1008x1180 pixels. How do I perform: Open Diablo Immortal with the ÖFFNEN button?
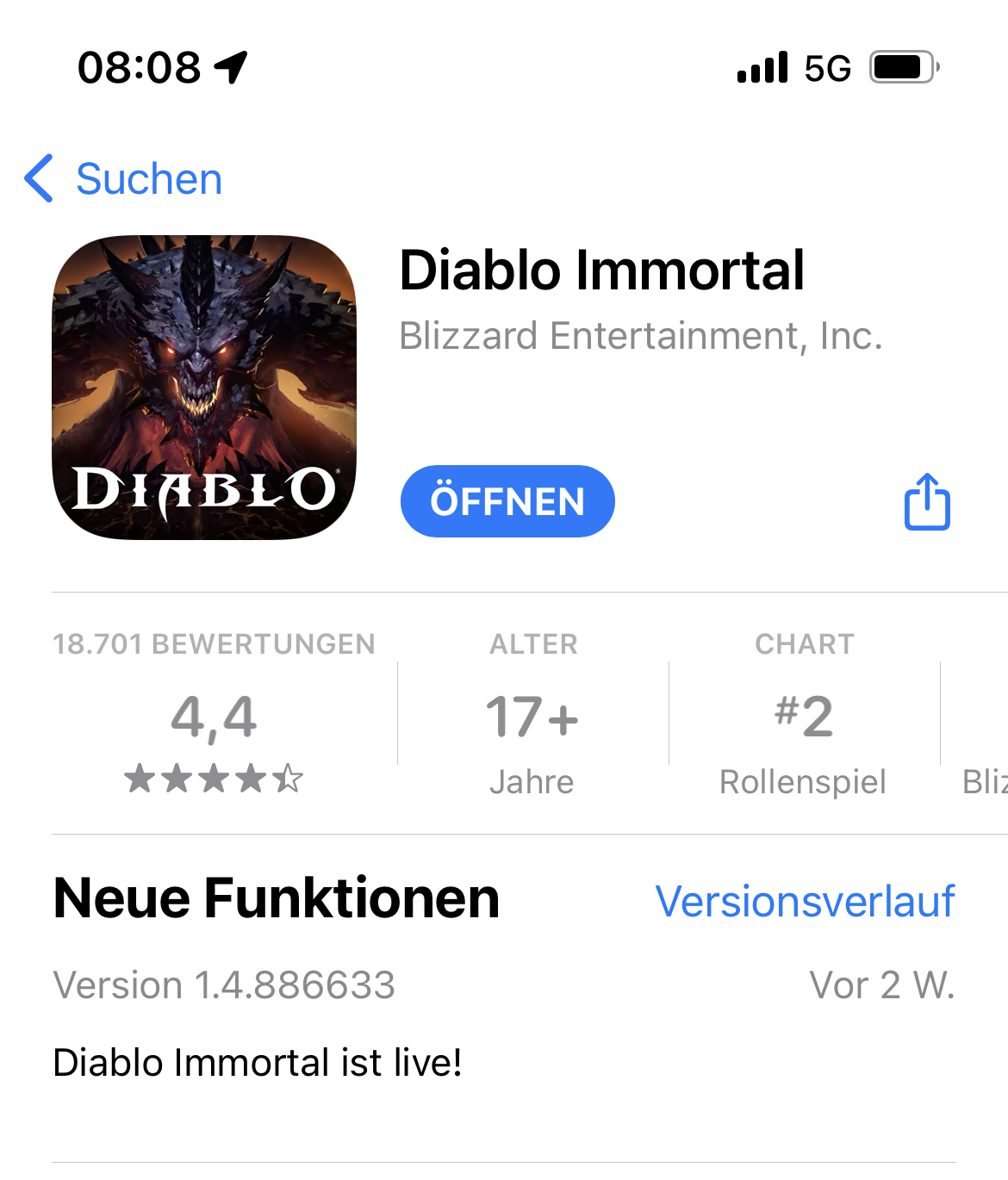507,501
